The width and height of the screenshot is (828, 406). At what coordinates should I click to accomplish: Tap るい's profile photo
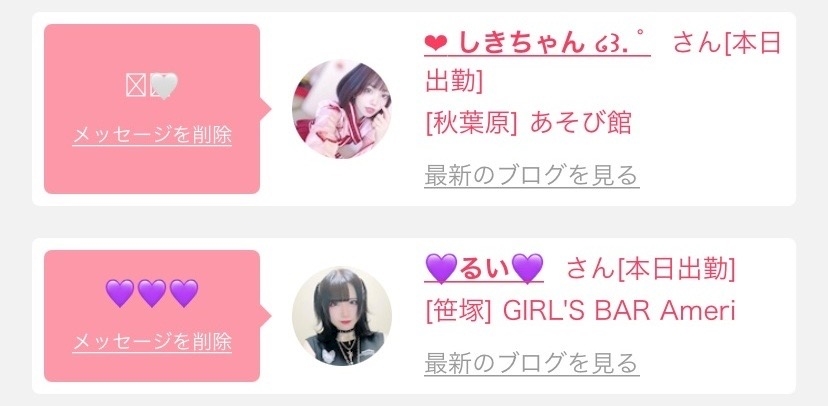(x=340, y=317)
